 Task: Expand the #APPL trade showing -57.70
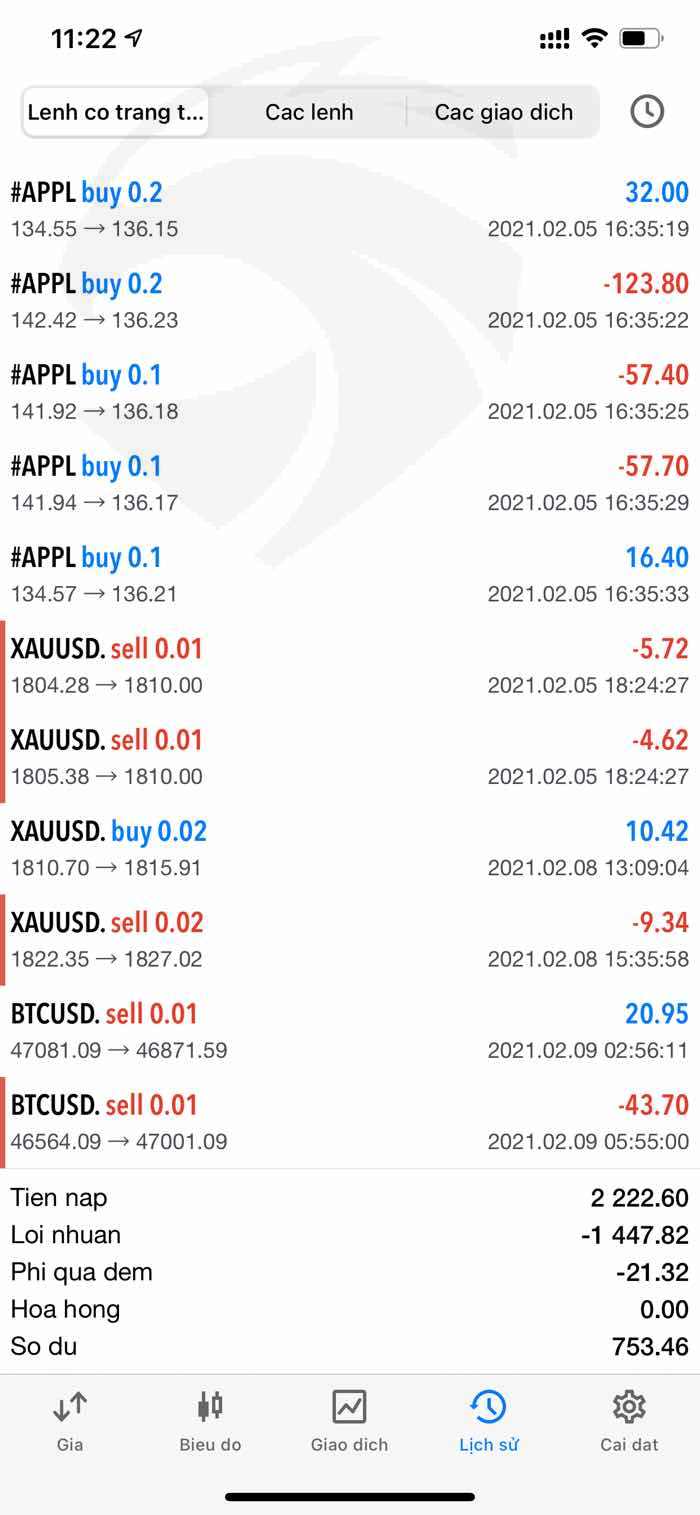coord(350,483)
